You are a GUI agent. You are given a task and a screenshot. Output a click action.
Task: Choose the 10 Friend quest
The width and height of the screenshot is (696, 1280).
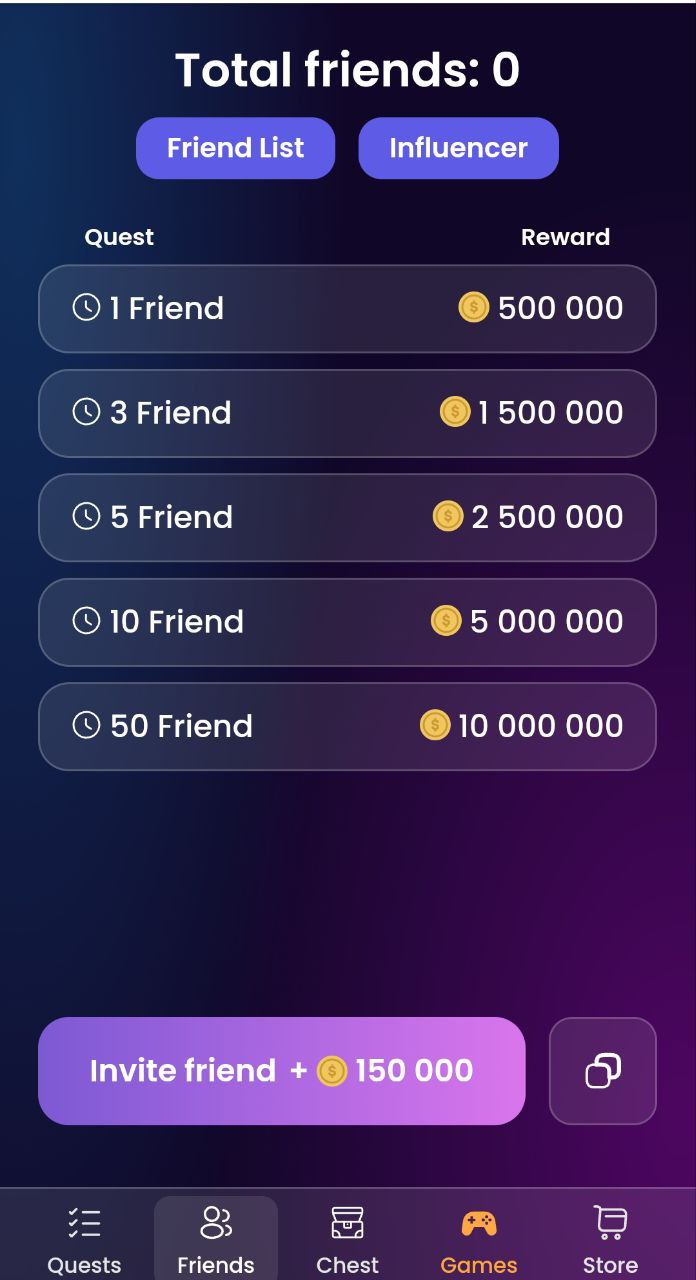tap(347, 622)
